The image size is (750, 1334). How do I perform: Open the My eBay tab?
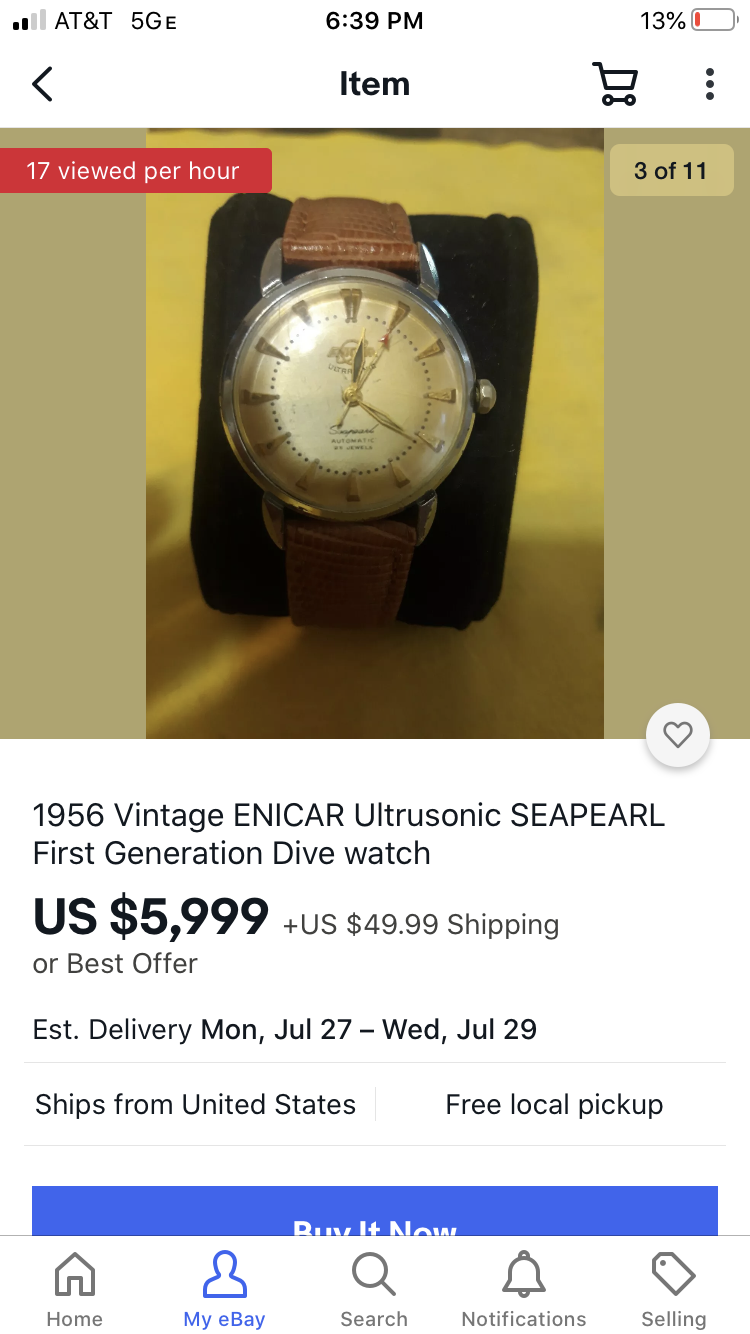click(x=224, y=1290)
